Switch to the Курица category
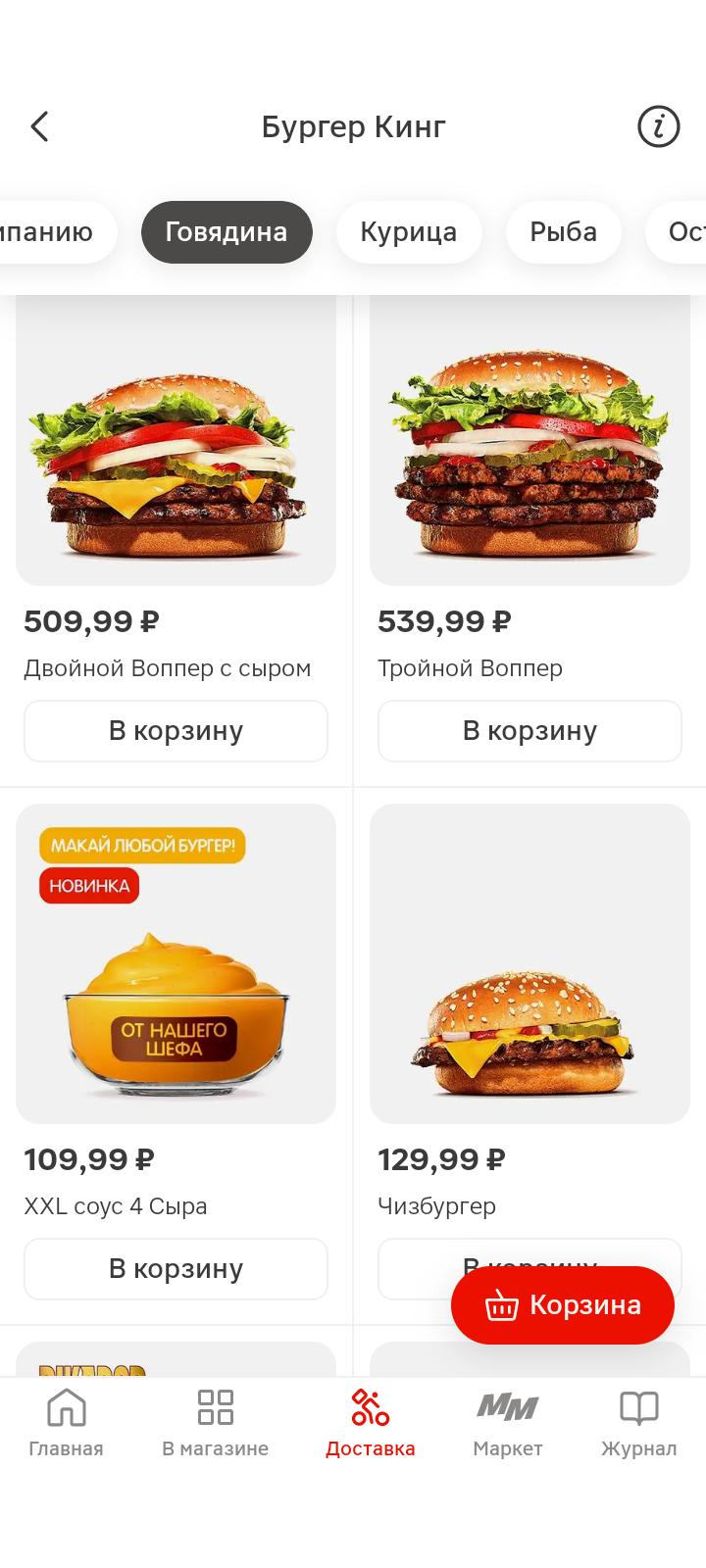This screenshot has height=1568, width=706. (x=408, y=232)
